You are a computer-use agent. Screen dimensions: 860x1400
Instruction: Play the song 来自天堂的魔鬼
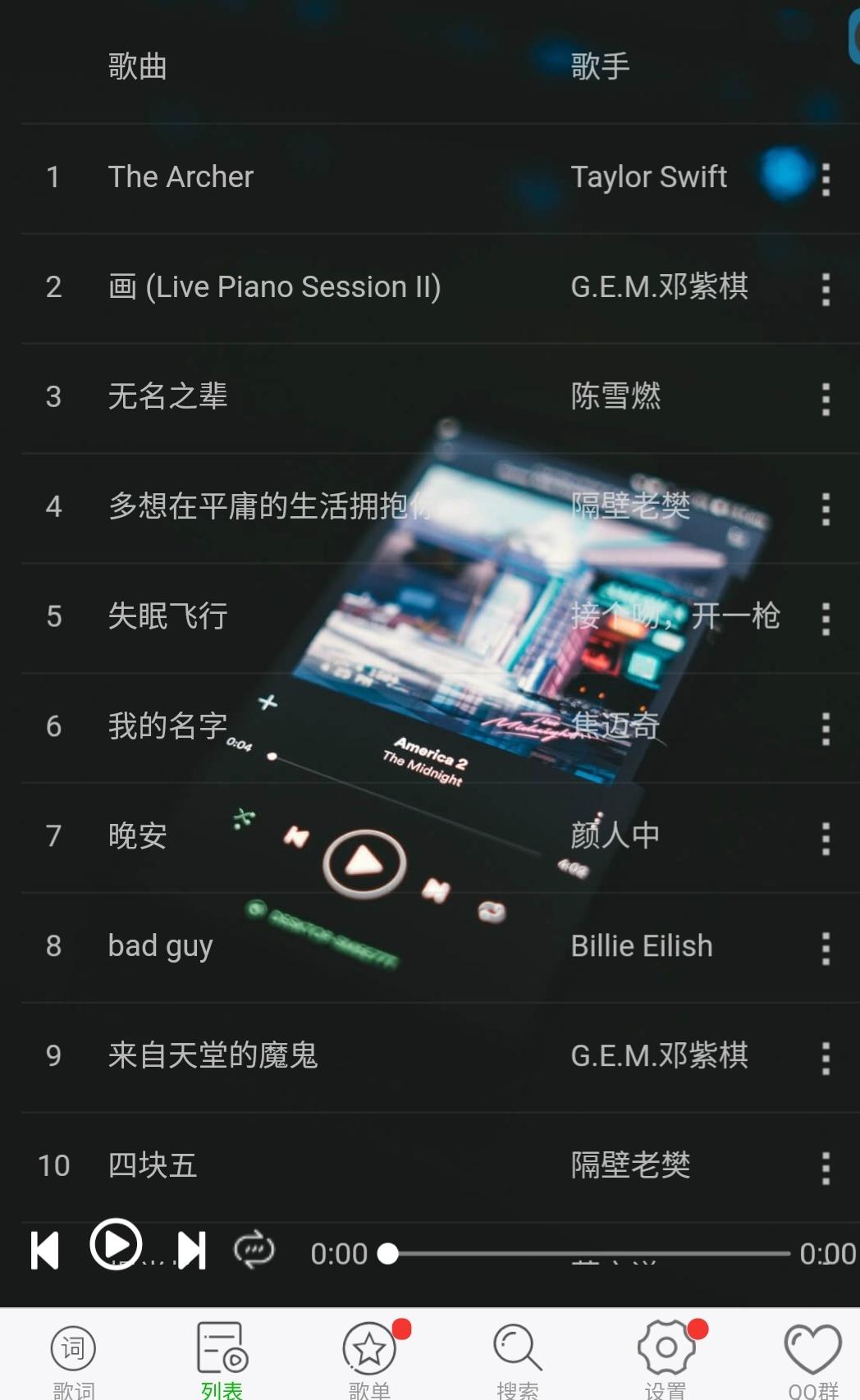coord(213,1056)
